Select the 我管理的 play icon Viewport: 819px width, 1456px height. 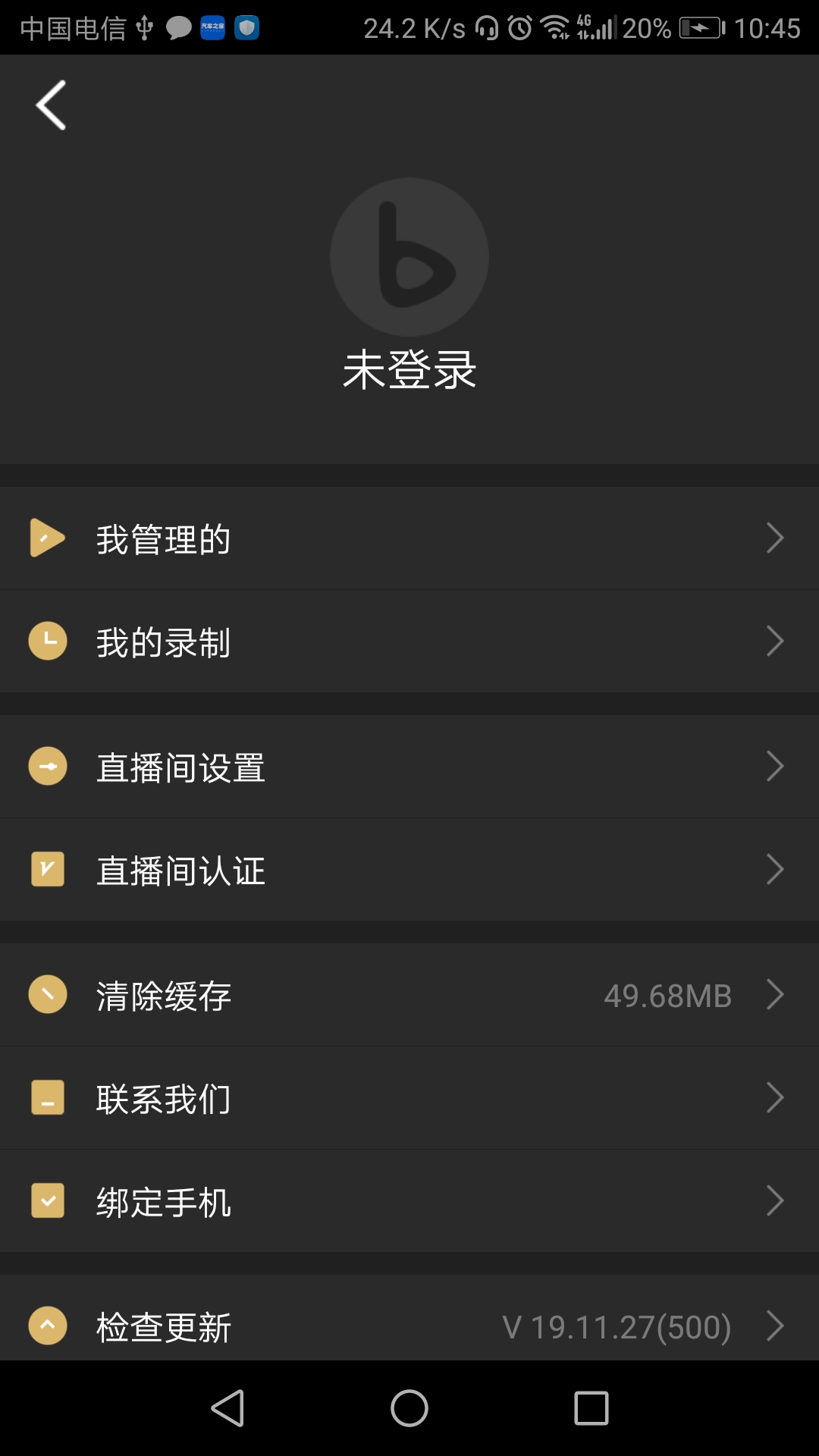point(47,538)
